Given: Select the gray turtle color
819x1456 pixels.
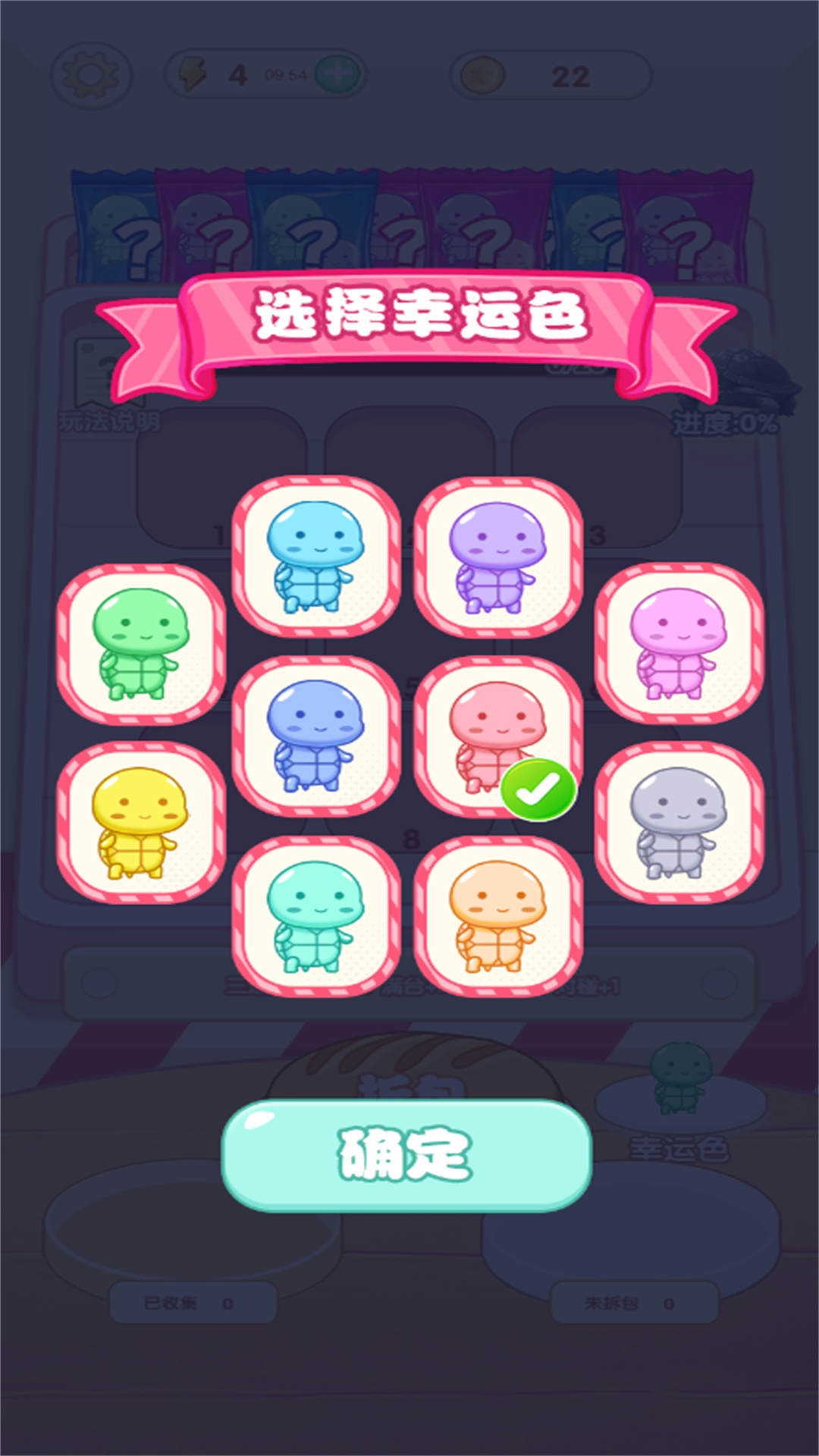Looking at the screenshot, I should point(679,822).
